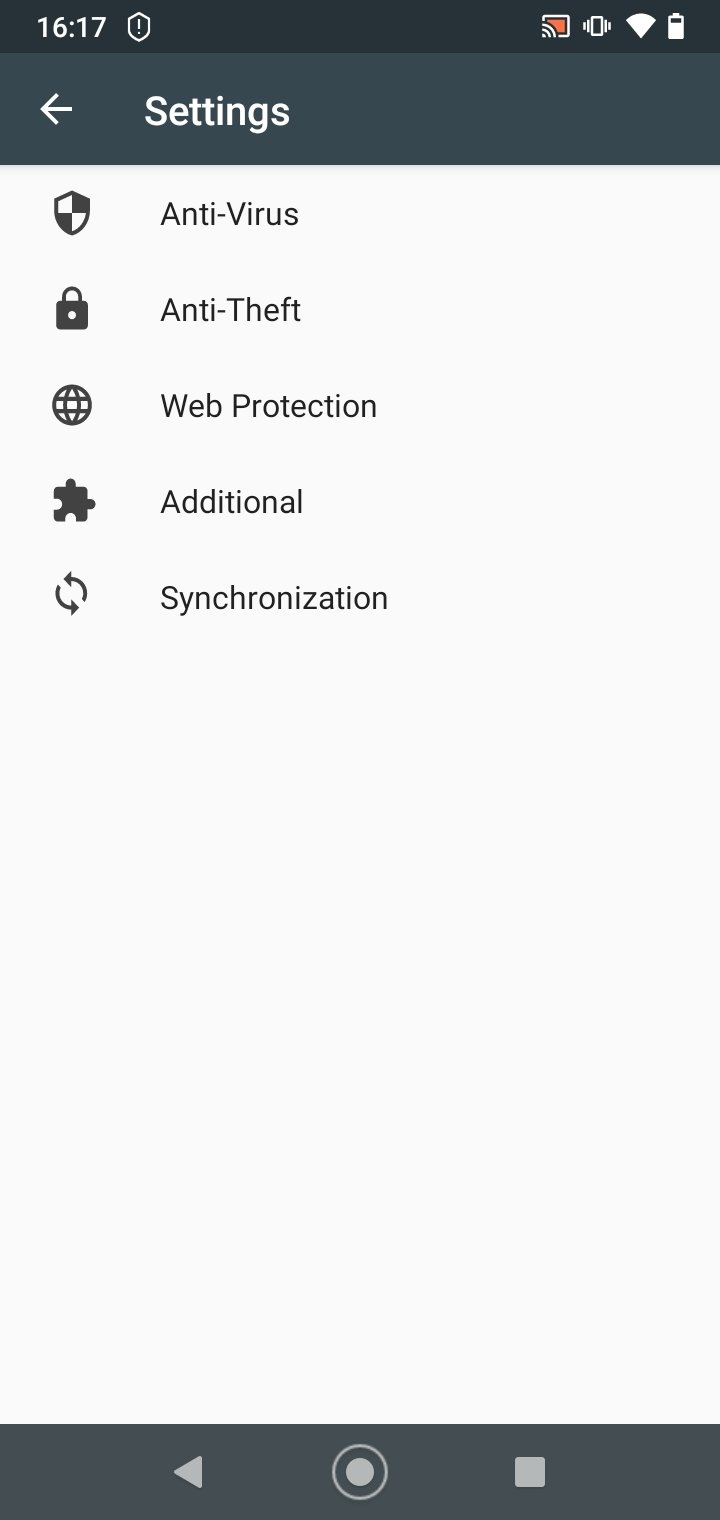Screen dimensions: 720x1520
Task: Open Anti-Virus settings
Action: 360,214
